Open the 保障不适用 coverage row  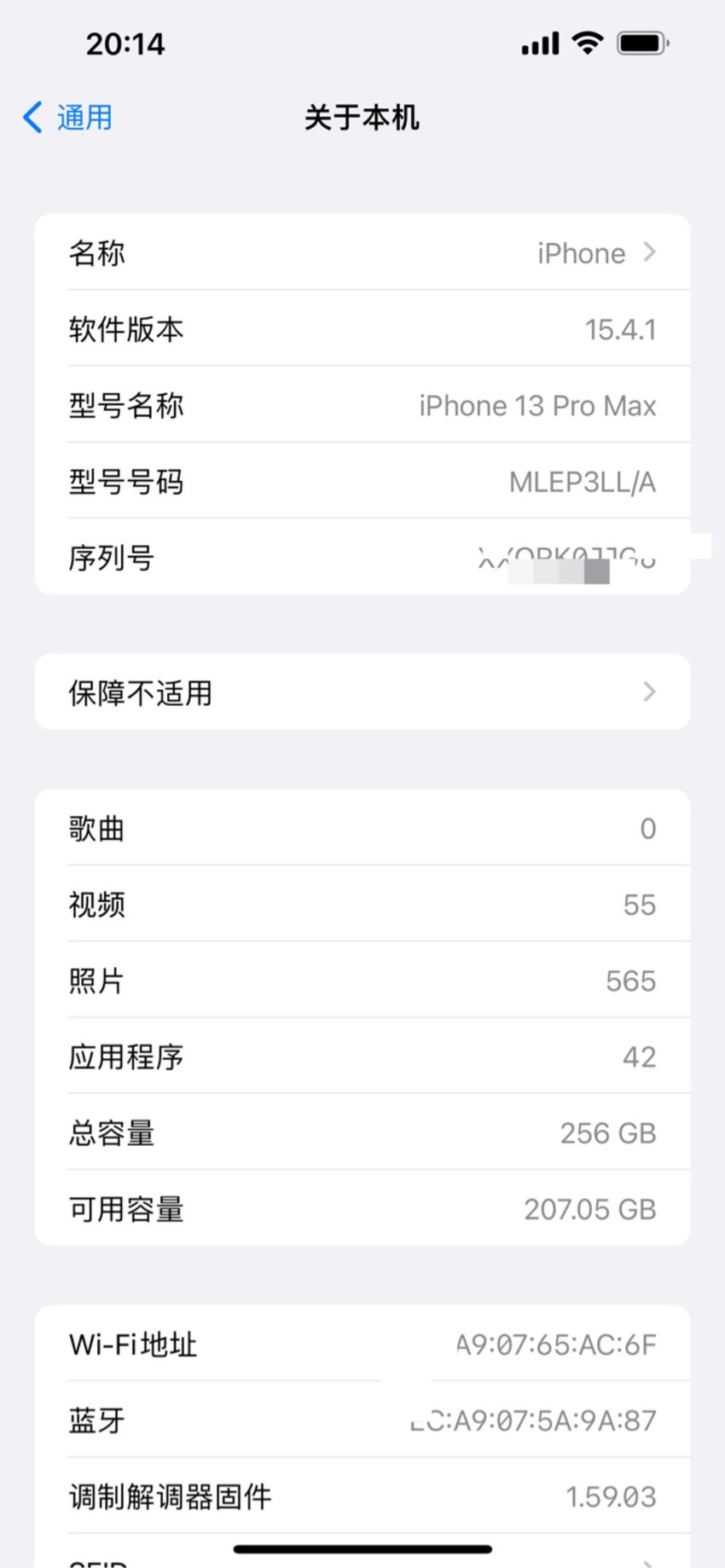click(x=362, y=691)
